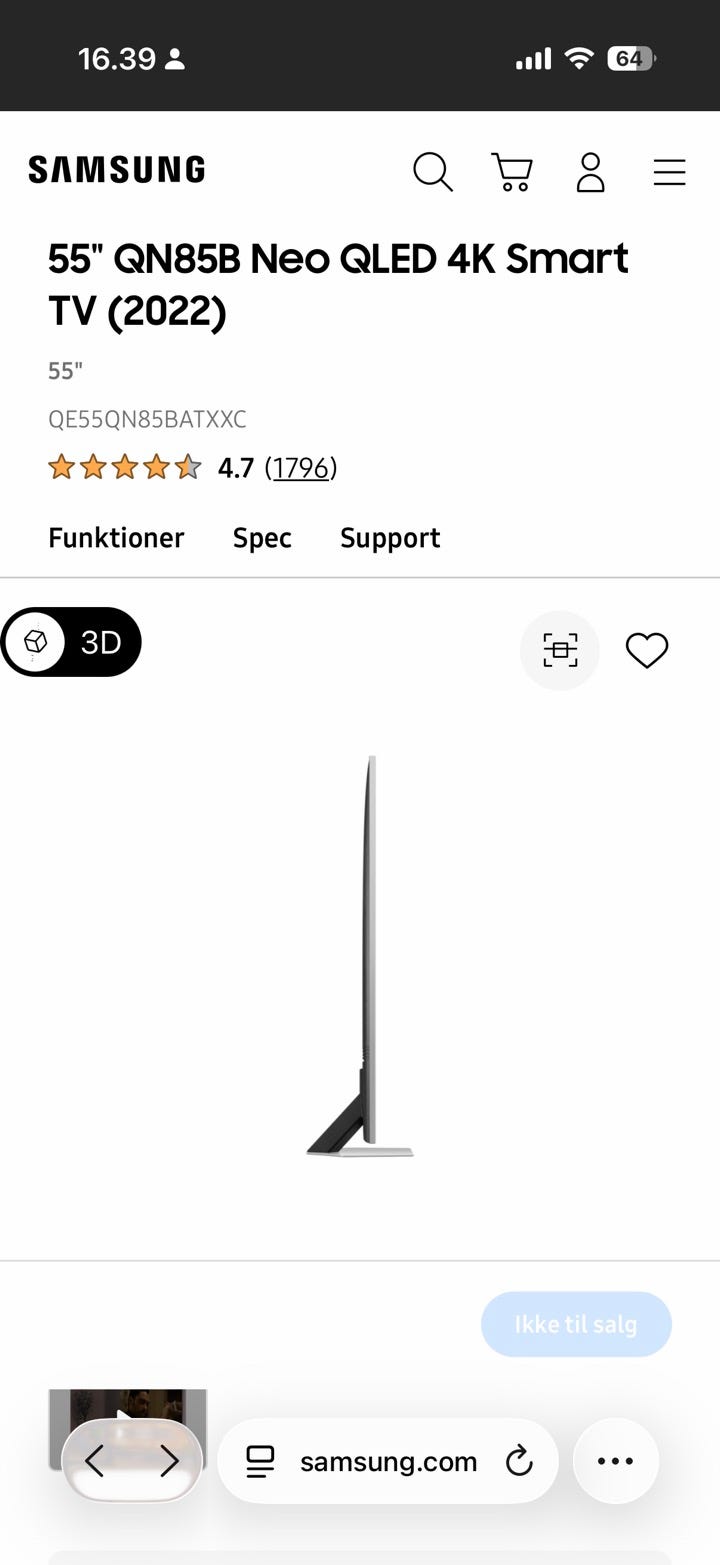Open the 3D product view

[72, 642]
